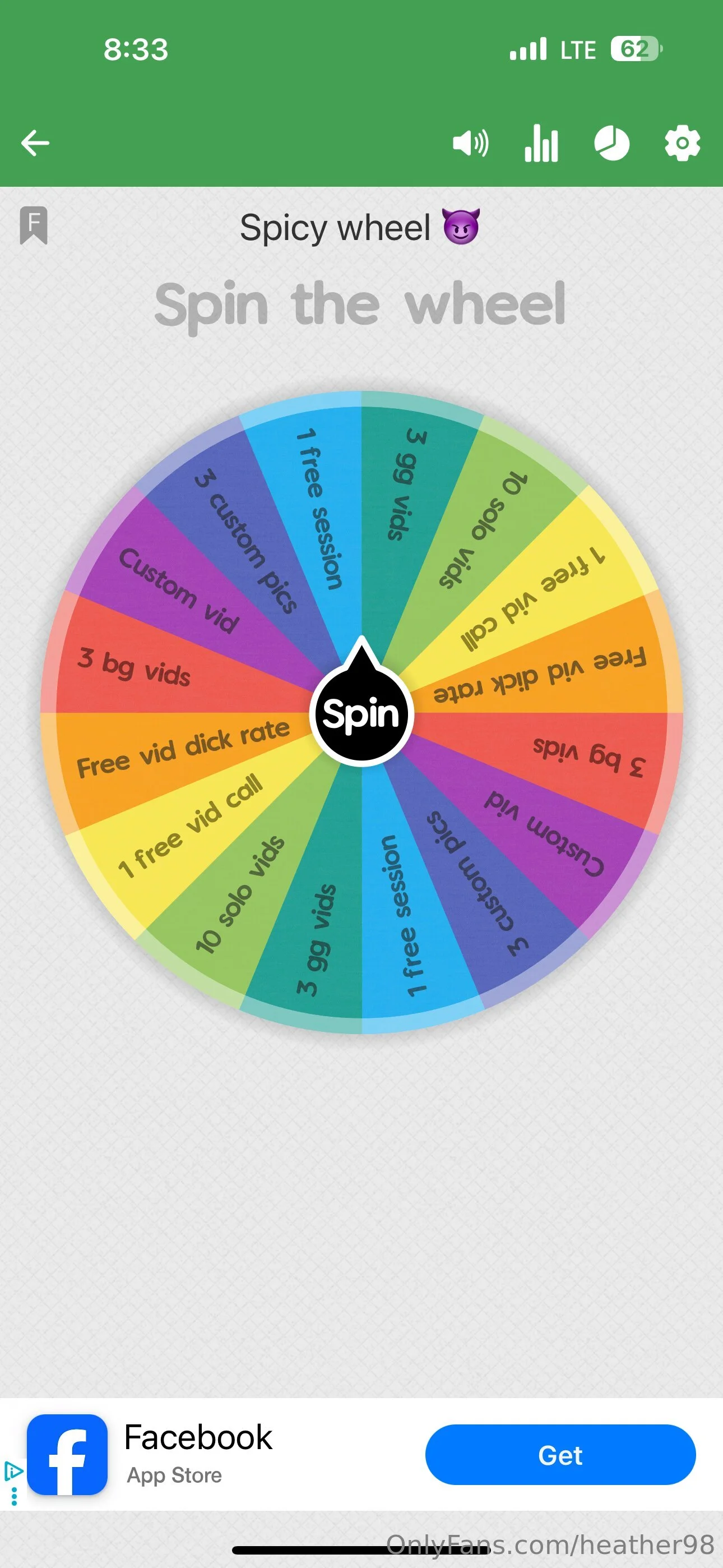Image resolution: width=723 pixels, height=1568 pixels.
Task: Open the settings gear
Action: [x=682, y=144]
